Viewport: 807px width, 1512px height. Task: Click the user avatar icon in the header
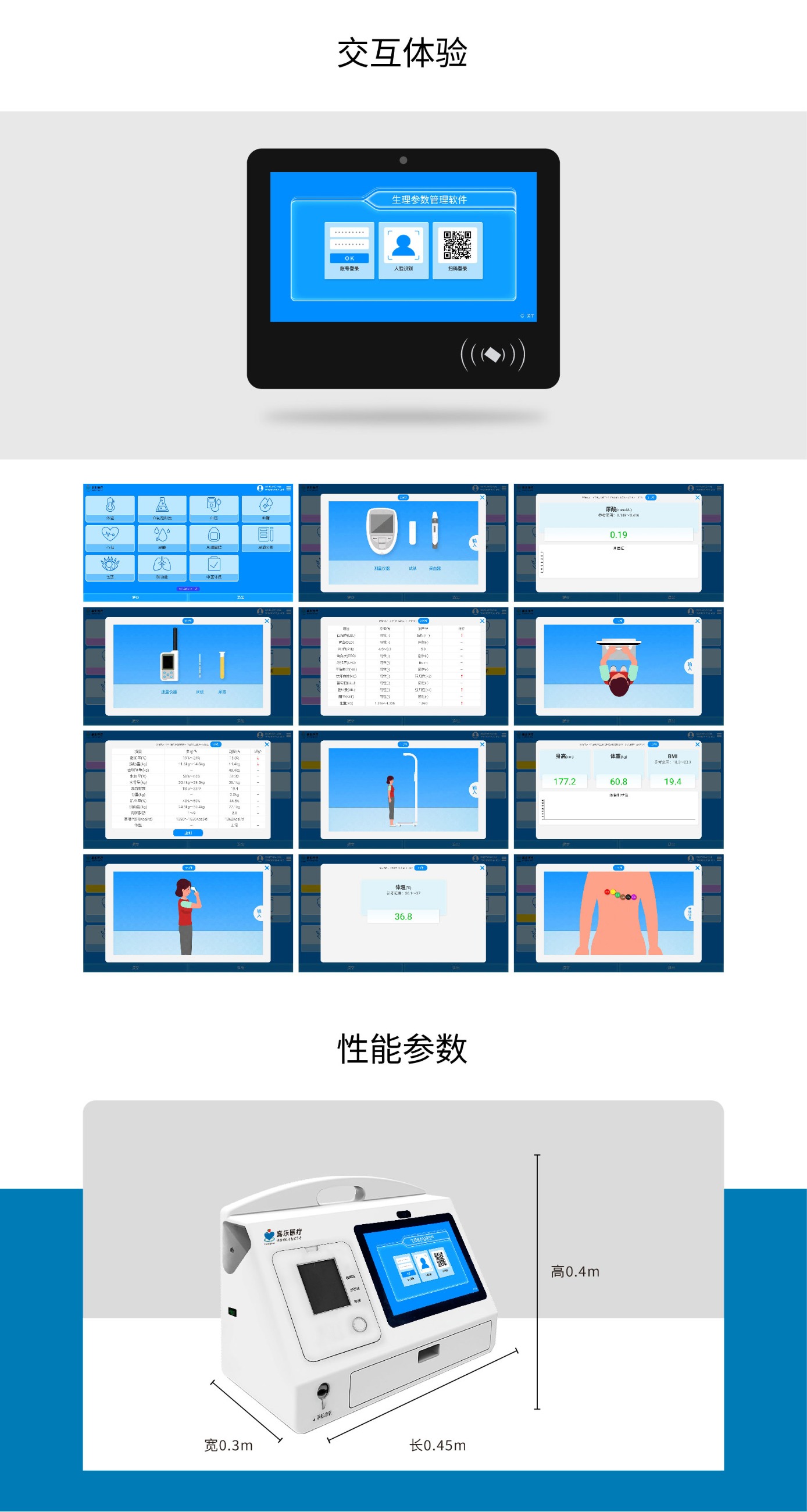click(x=260, y=488)
